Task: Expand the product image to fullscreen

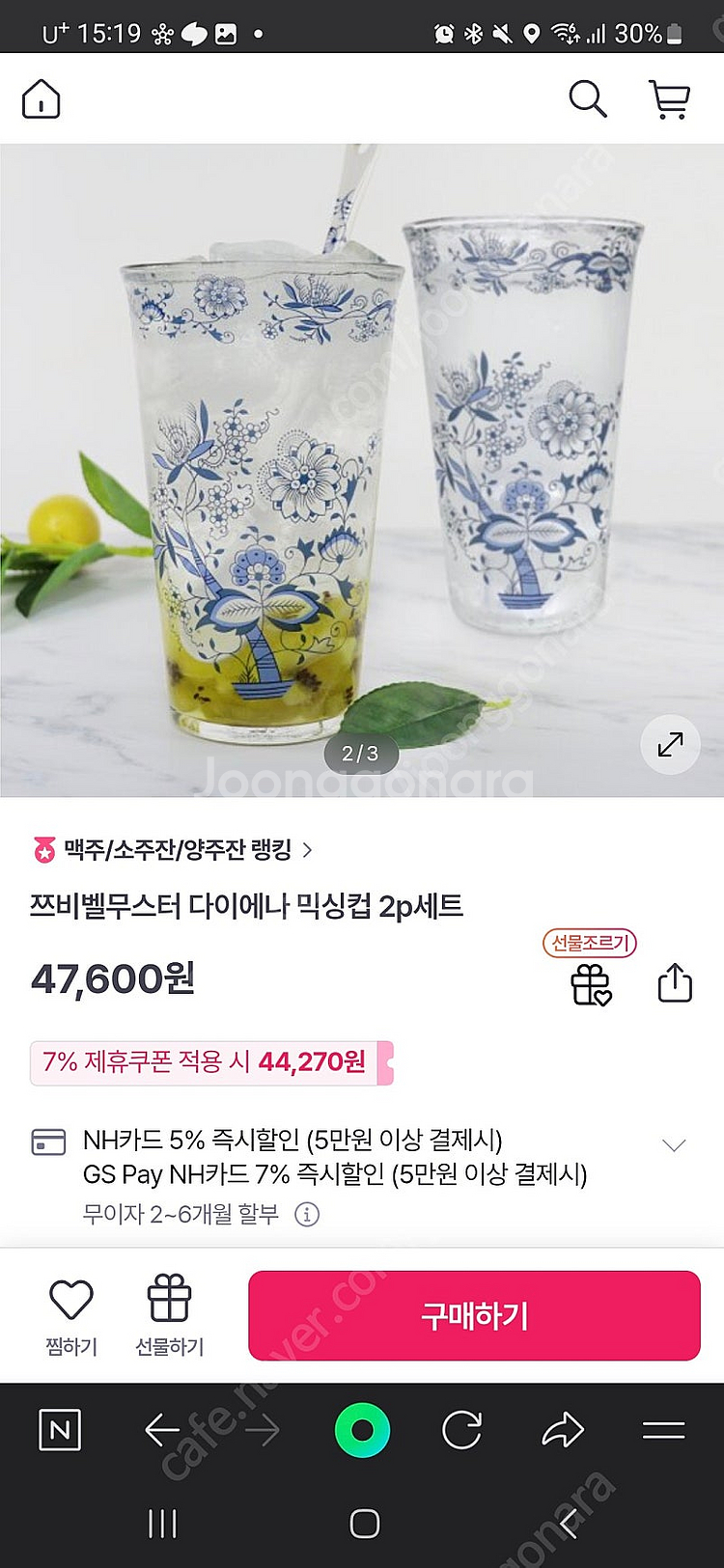Action: (670, 744)
